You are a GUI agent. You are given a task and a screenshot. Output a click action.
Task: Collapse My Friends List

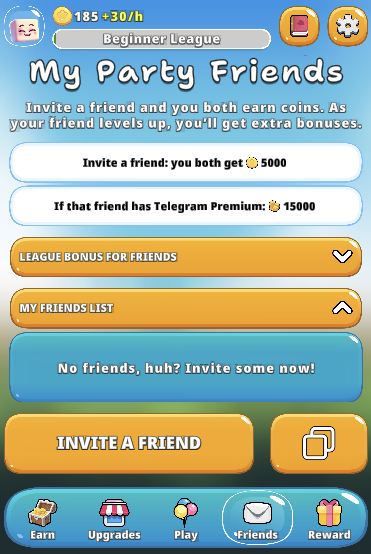[186, 308]
